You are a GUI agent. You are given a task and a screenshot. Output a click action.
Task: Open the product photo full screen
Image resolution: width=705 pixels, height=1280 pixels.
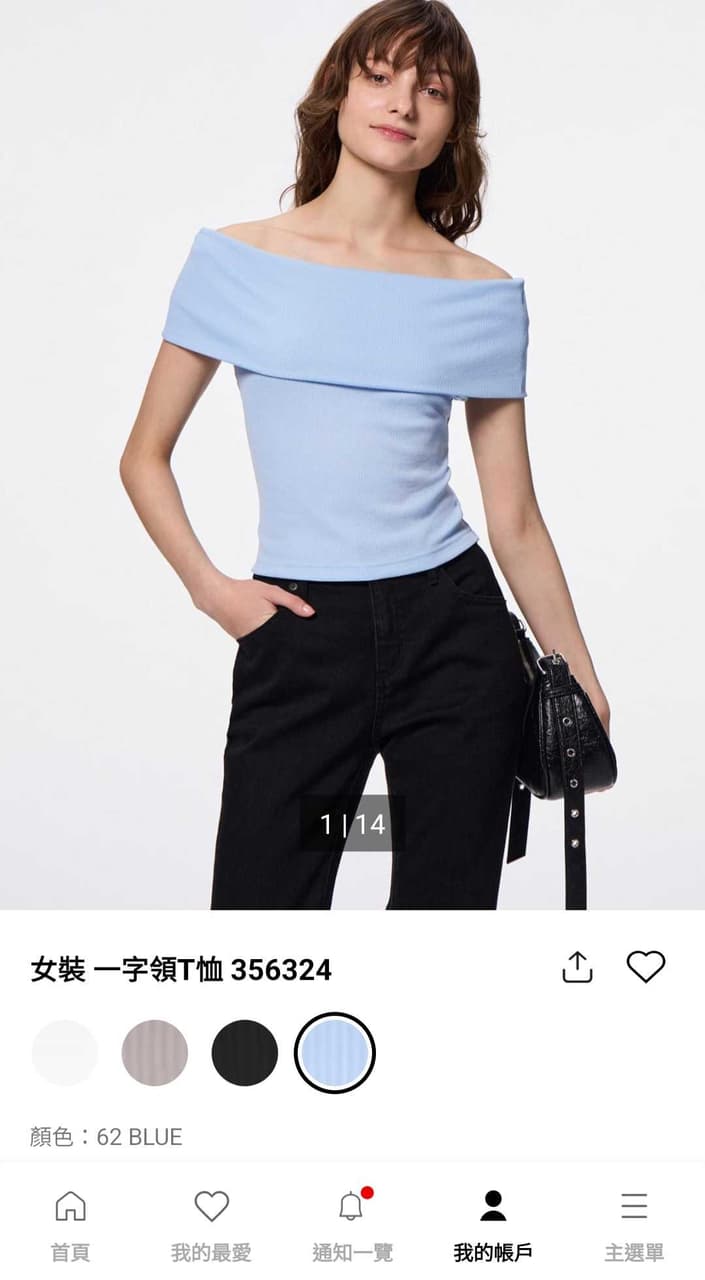(x=352, y=455)
